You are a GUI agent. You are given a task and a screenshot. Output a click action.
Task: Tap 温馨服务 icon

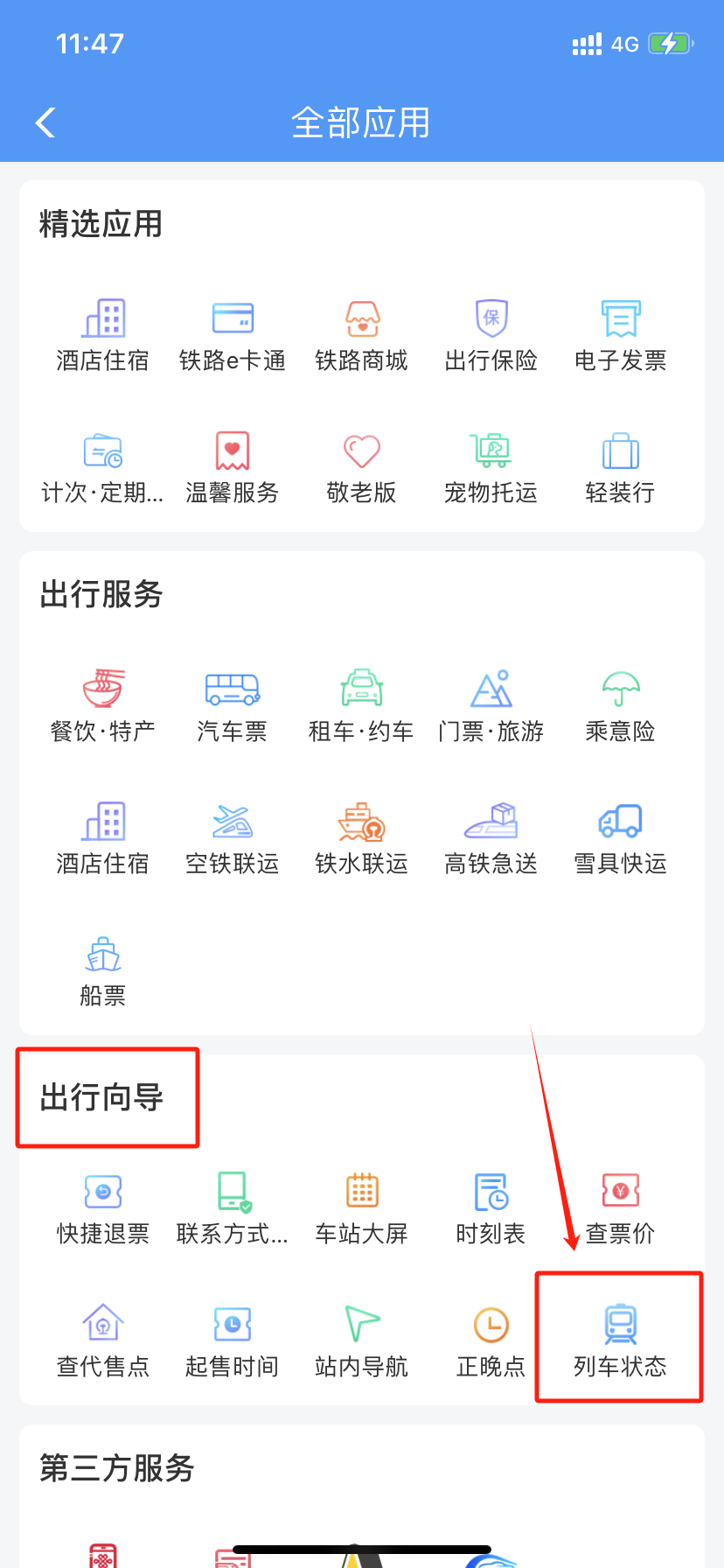pyautogui.click(x=233, y=468)
